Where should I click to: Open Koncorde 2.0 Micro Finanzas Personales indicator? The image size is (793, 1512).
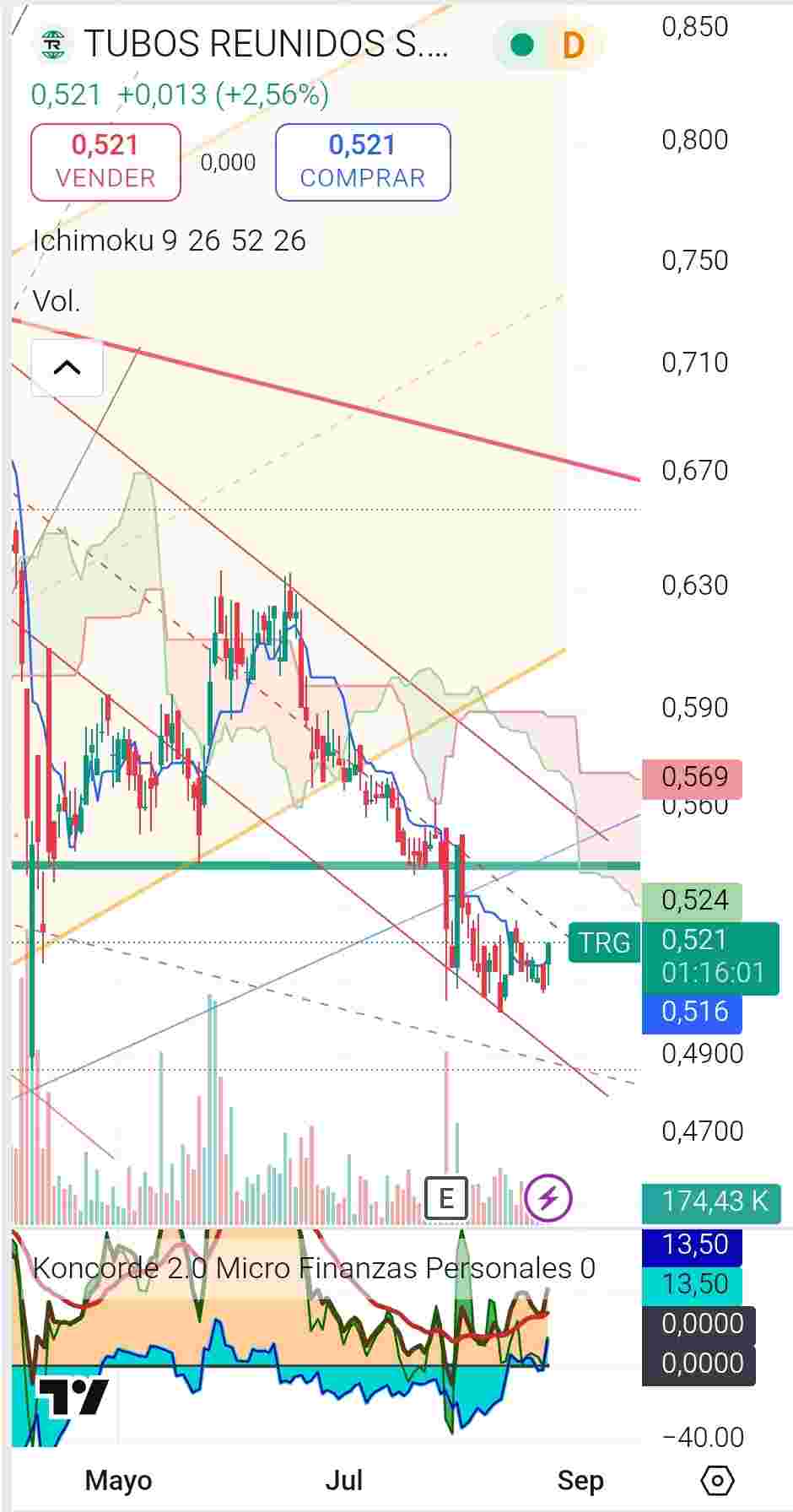pos(314,1268)
